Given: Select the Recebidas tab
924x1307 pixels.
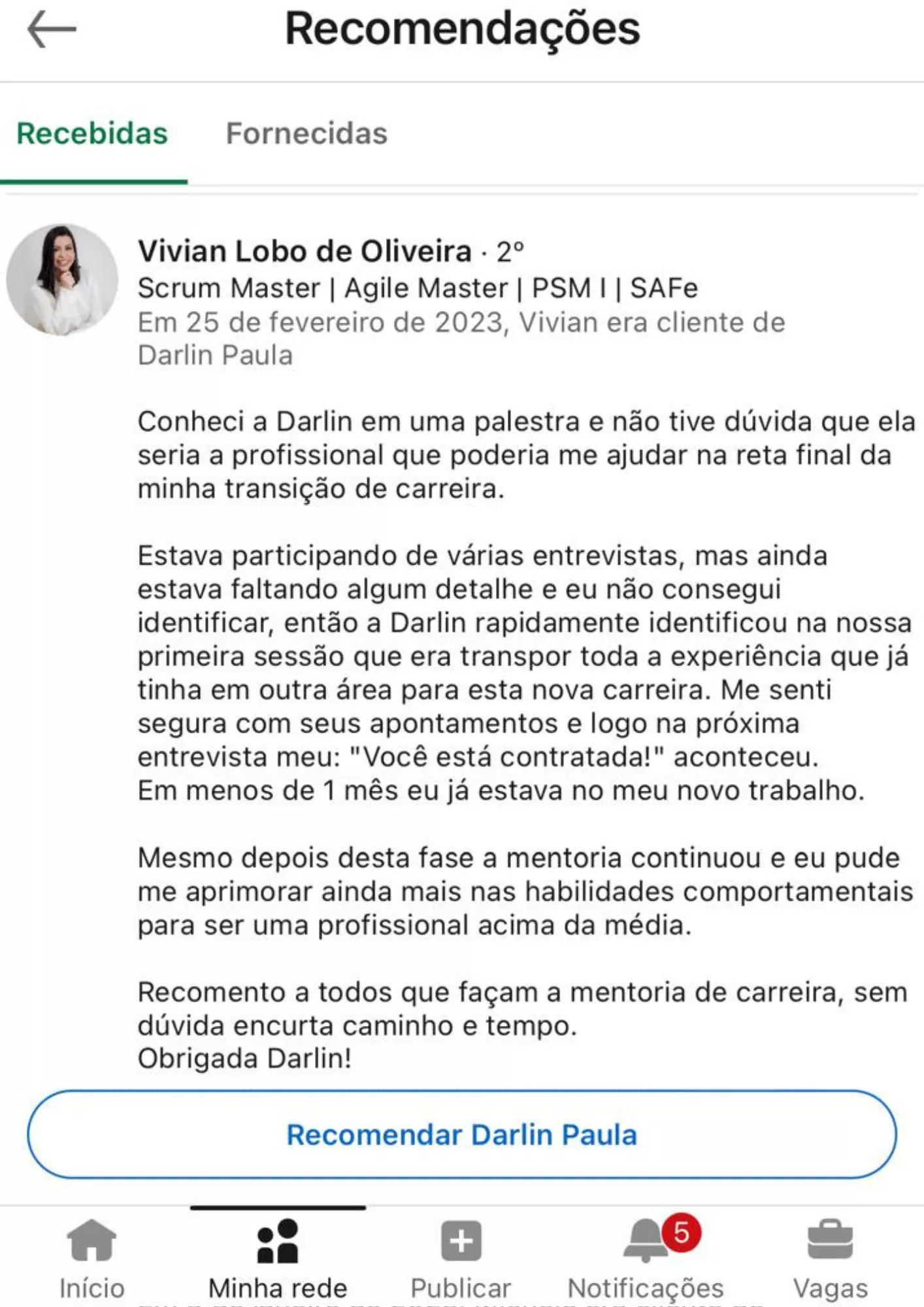Looking at the screenshot, I should coord(92,134).
